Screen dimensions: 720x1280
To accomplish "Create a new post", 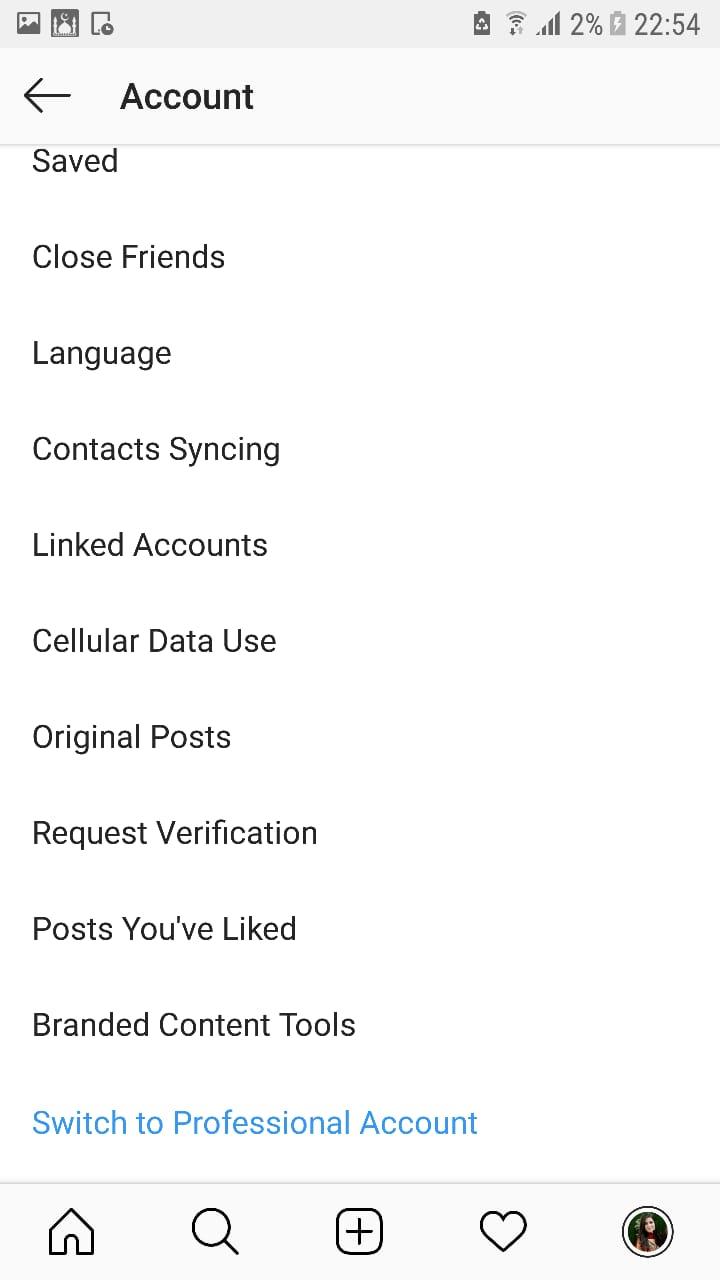I will [x=359, y=1231].
